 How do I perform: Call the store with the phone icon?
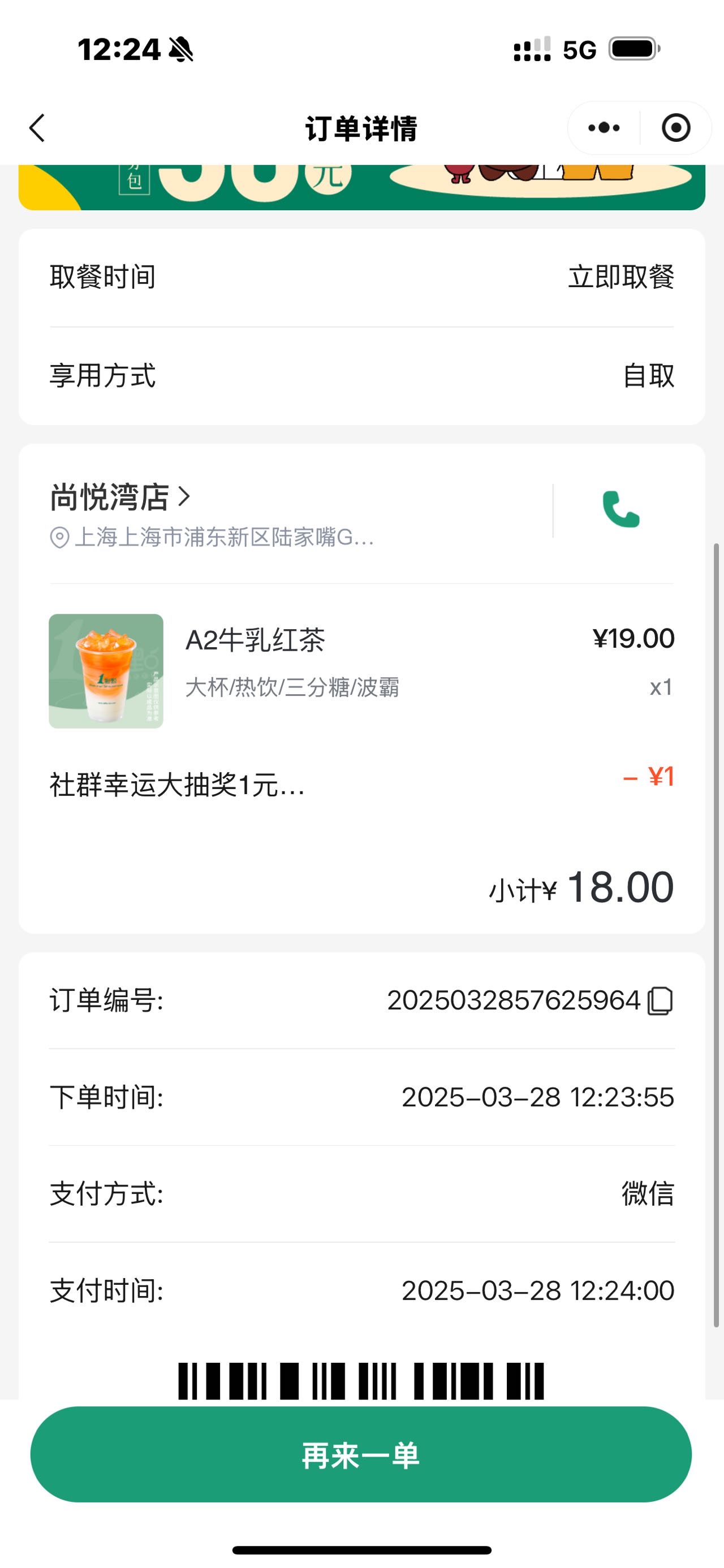click(620, 509)
